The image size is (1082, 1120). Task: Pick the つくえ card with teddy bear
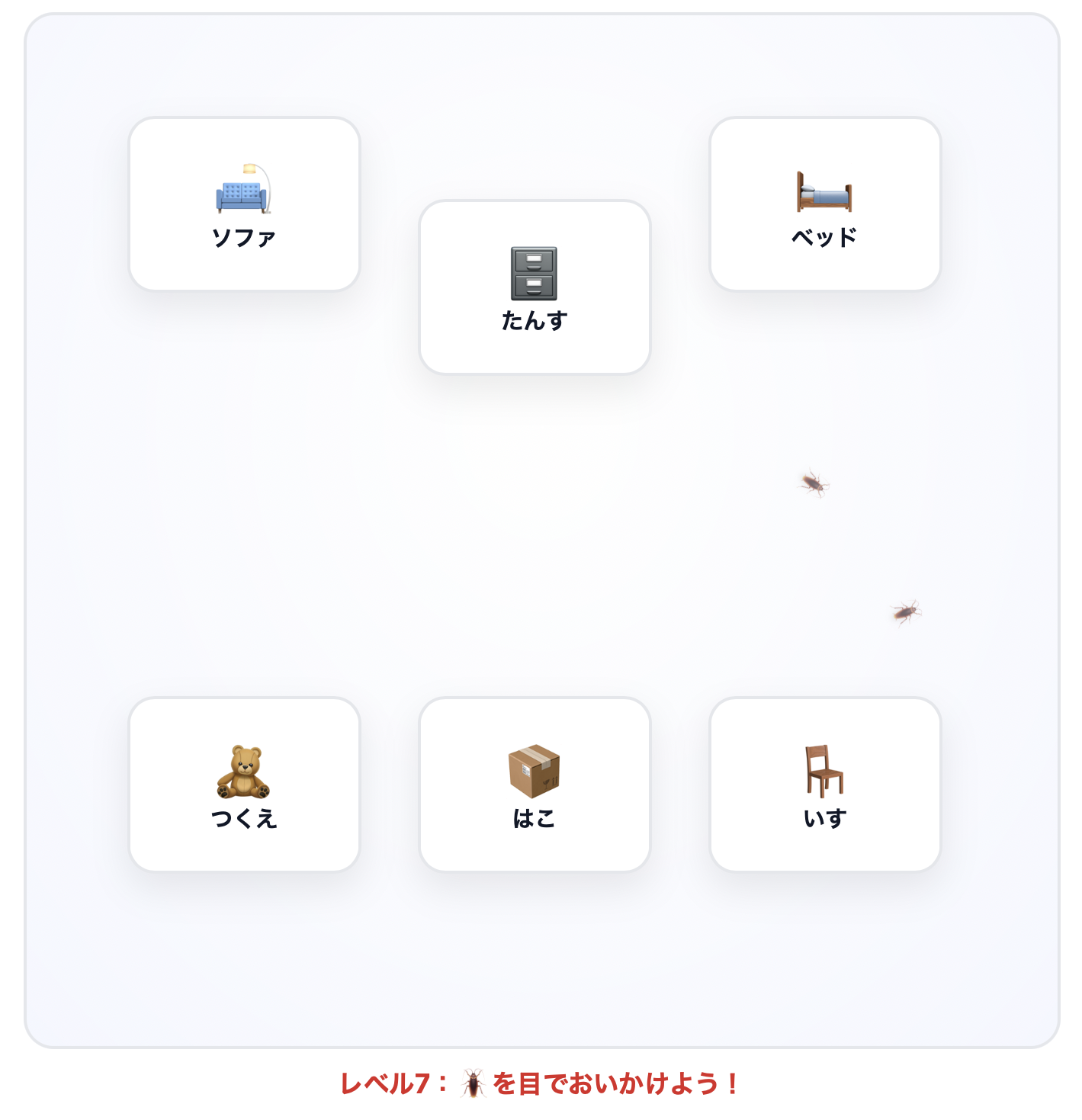(x=244, y=785)
